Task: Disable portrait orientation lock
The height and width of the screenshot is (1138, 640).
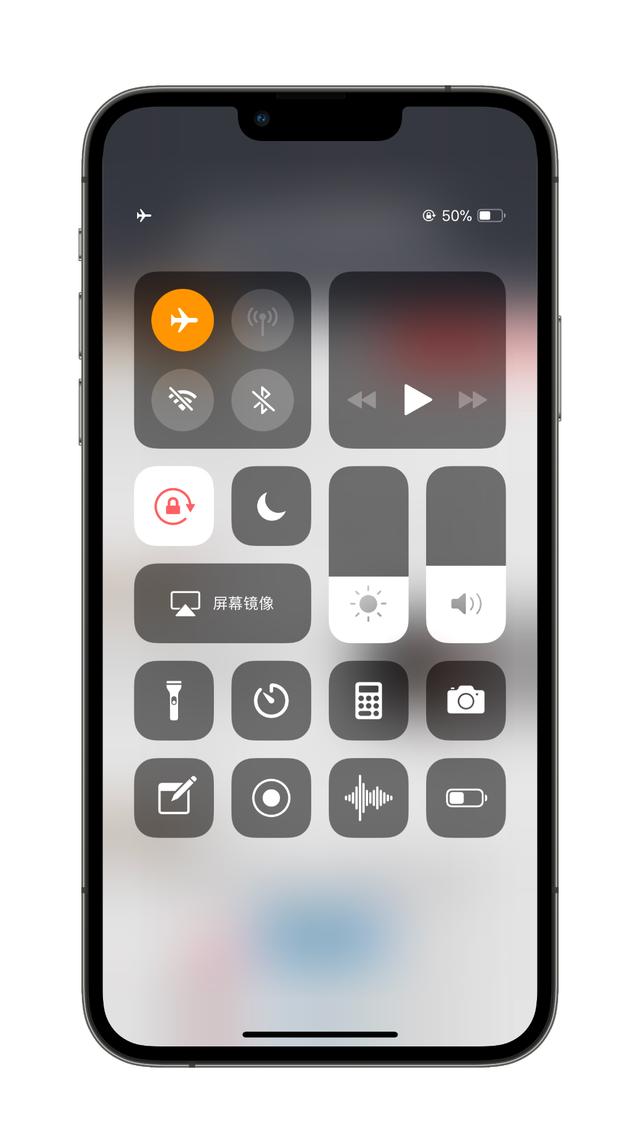Action: point(174,506)
